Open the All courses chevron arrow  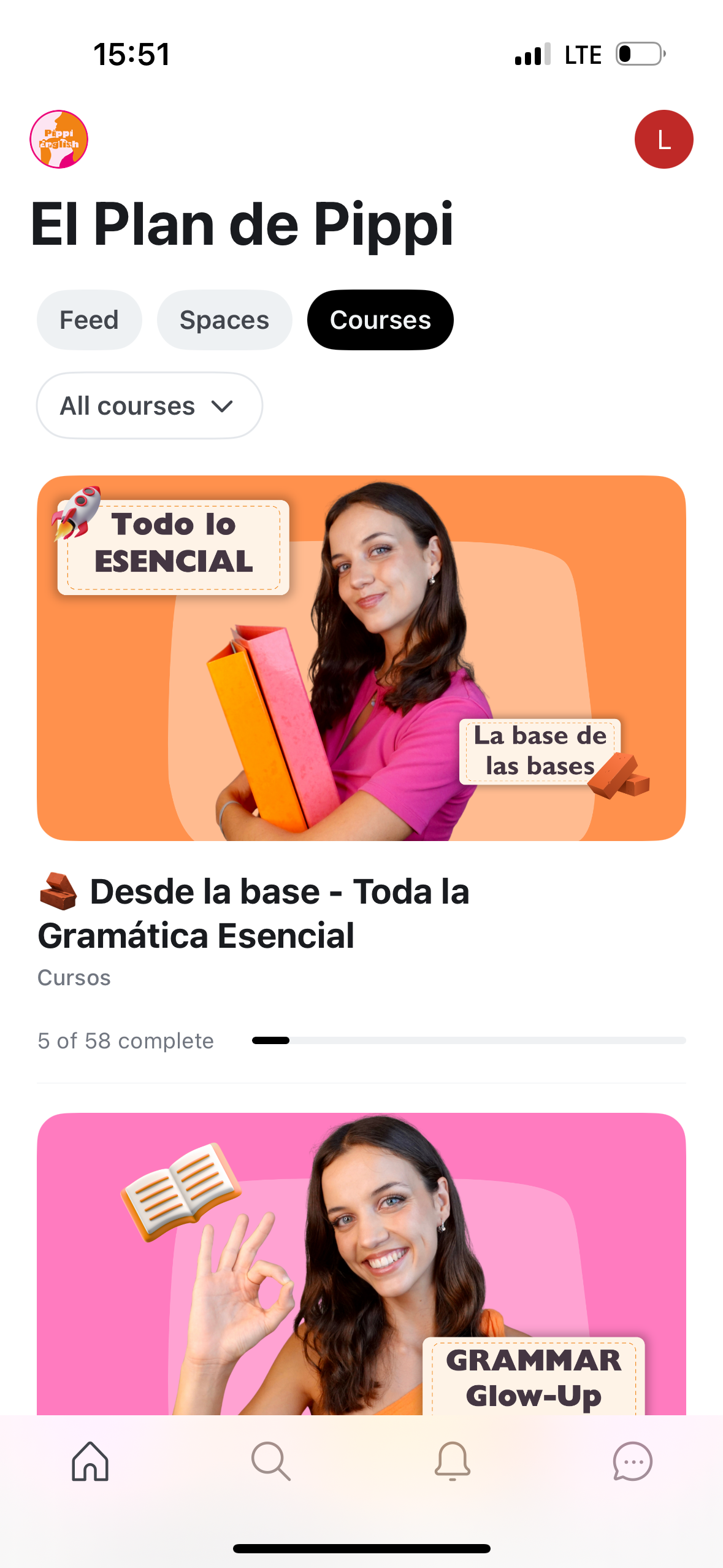(x=222, y=405)
